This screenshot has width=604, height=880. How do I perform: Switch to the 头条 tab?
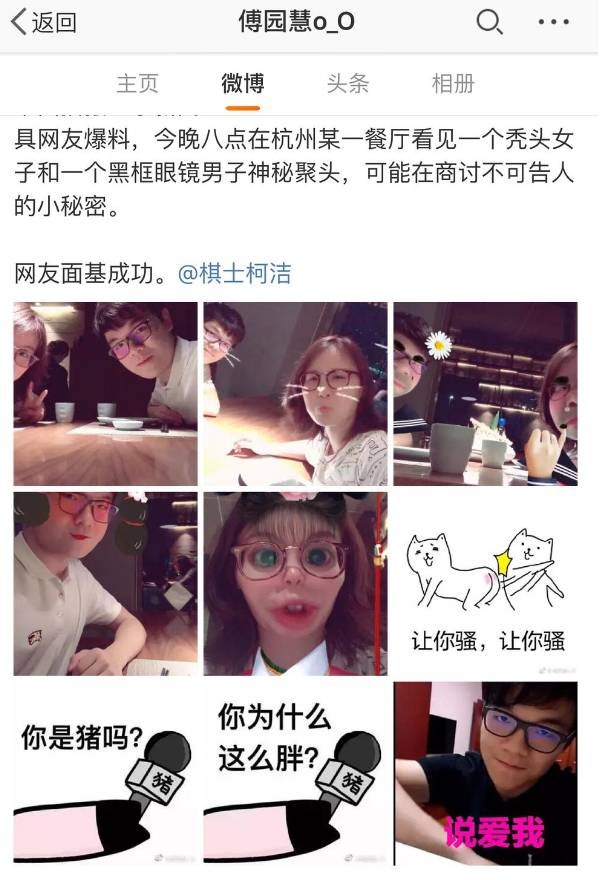point(347,83)
